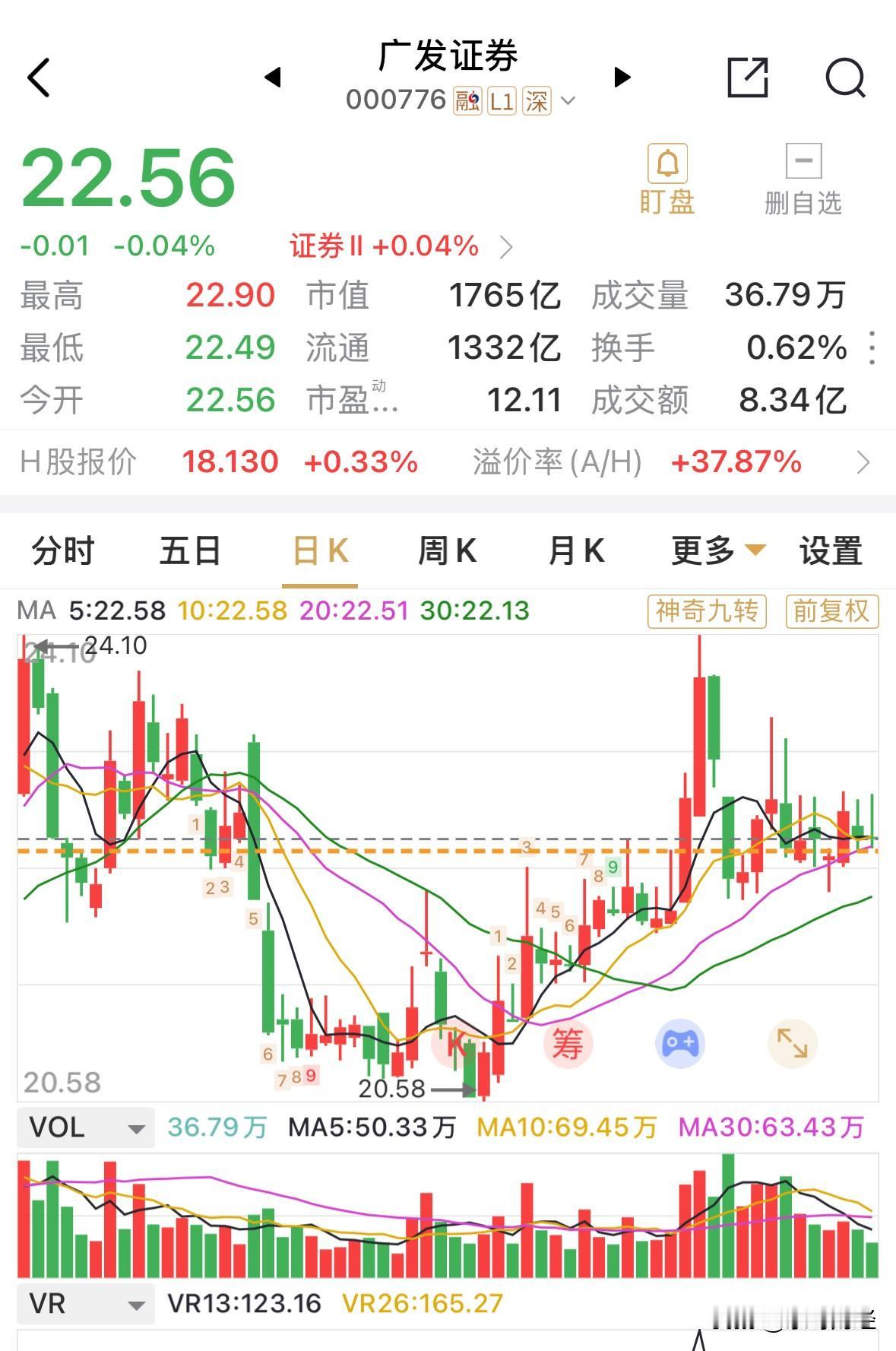Image resolution: width=896 pixels, height=1351 pixels.
Task: Open the VR indicator selector
Action: pyautogui.click(x=84, y=1303)
